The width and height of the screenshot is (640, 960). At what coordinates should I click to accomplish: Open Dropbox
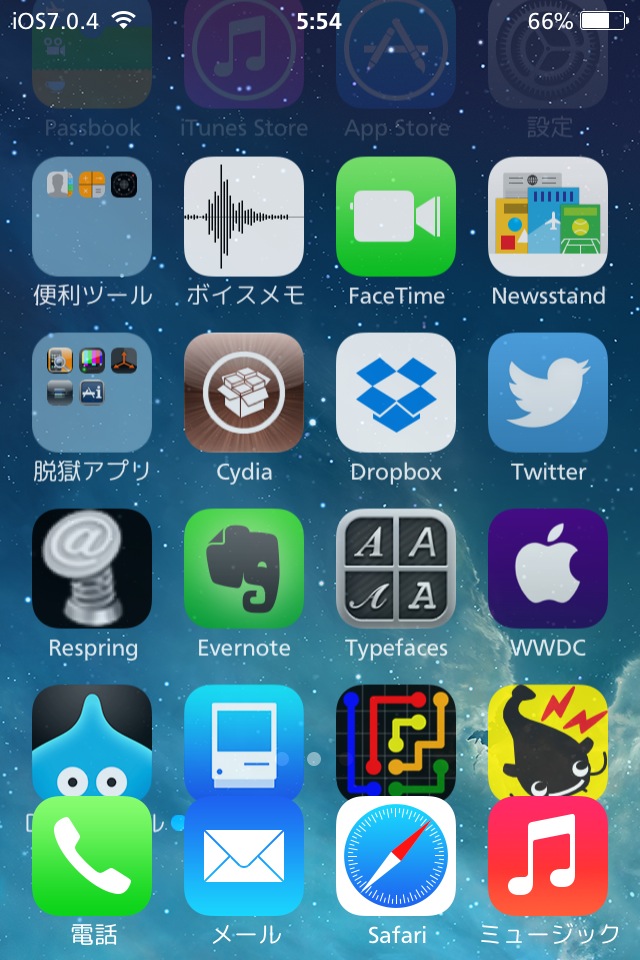pos(396,392)
